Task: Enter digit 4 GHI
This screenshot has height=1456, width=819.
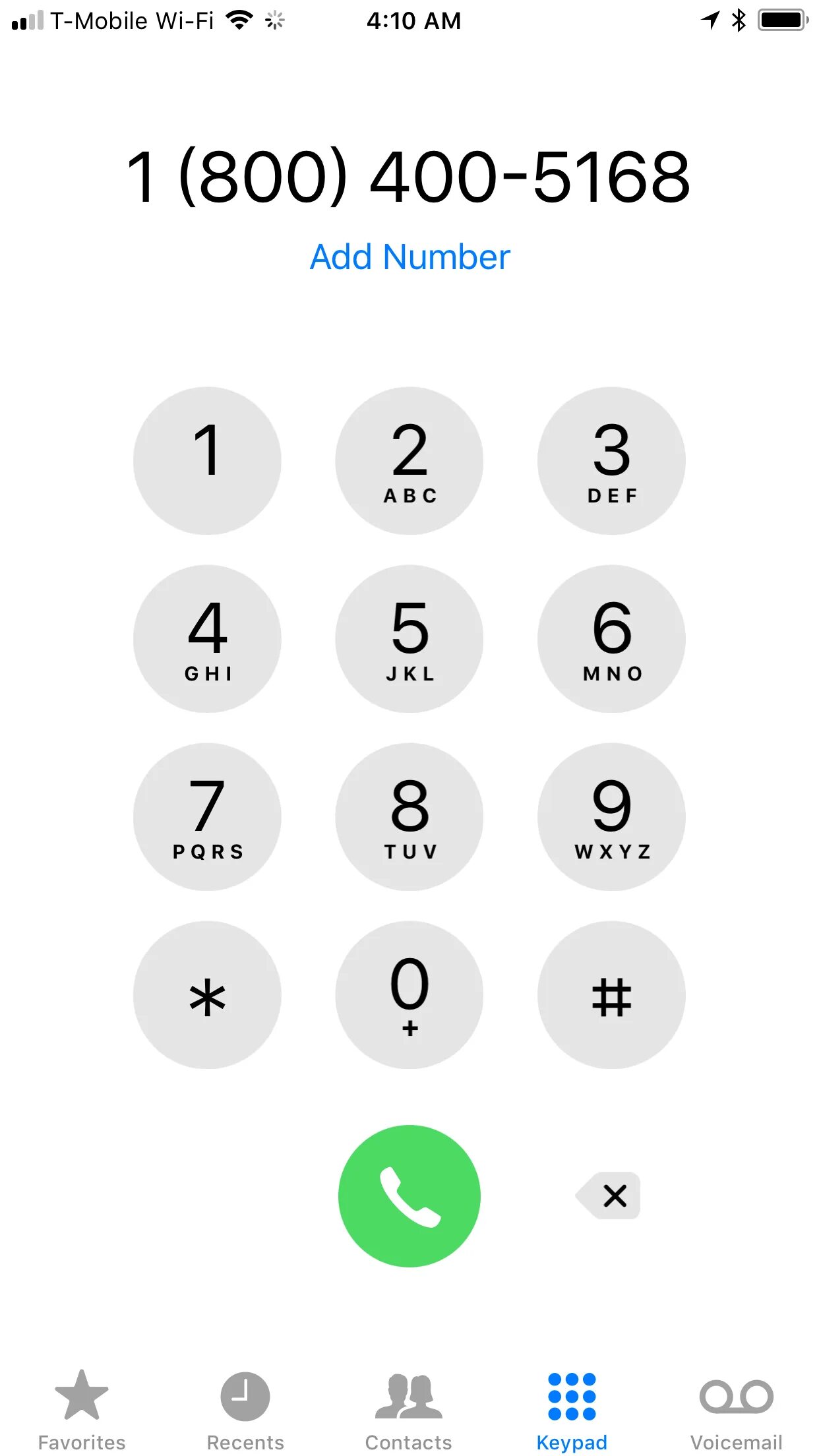Action: click(207, 638)
